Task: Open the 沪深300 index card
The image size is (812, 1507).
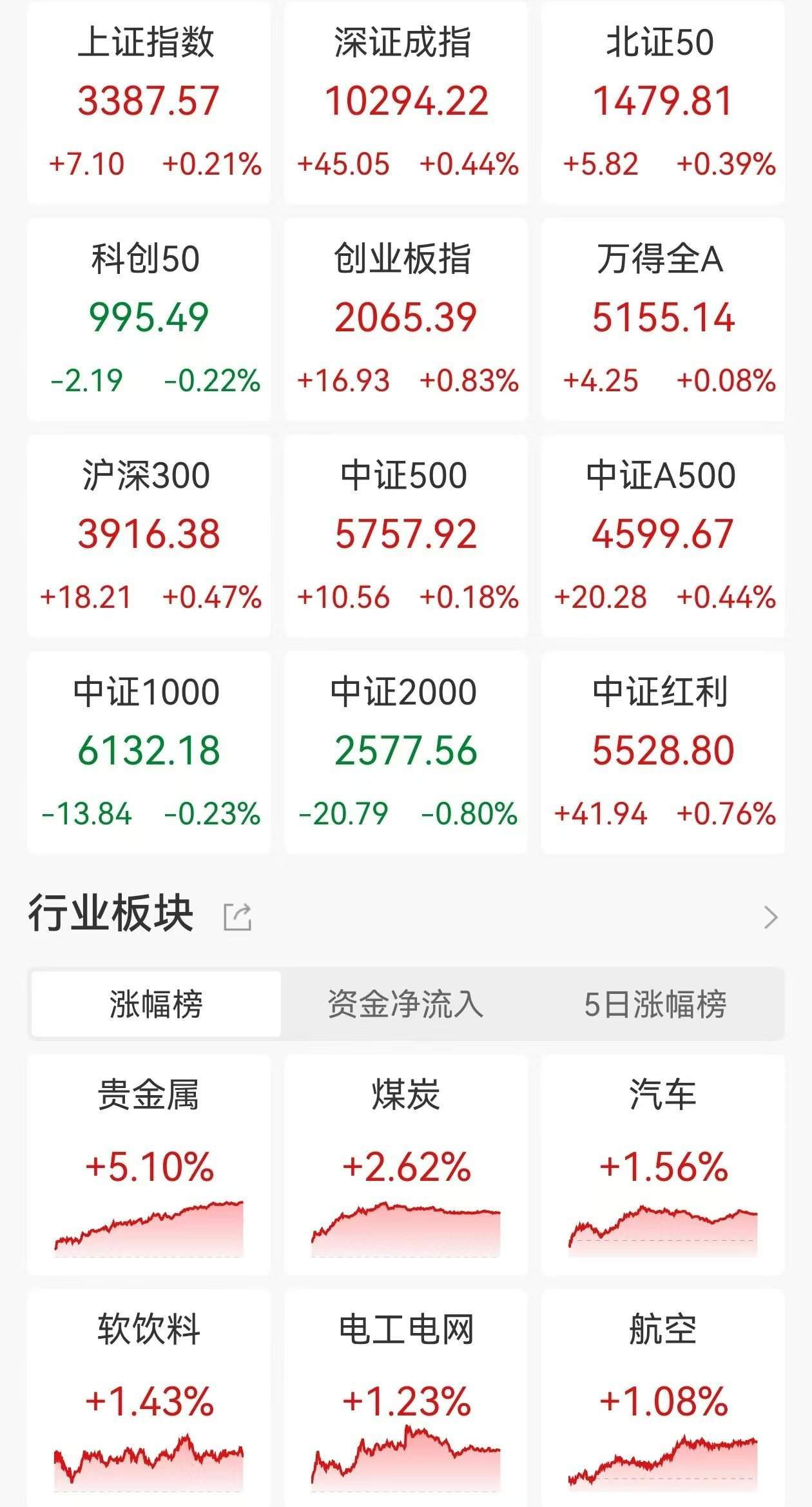Action: [x=149, y=536]
